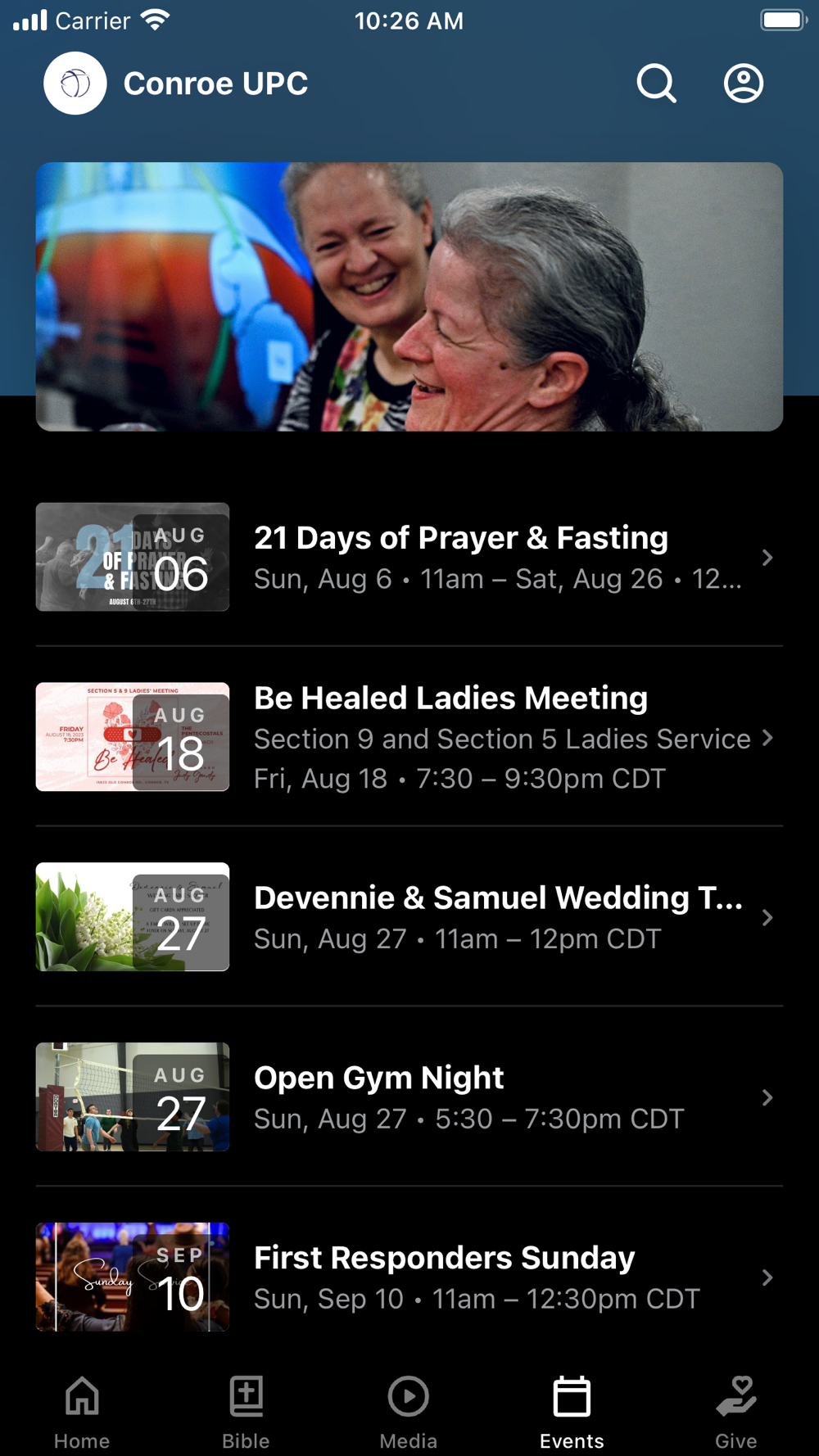Open the user profile icon
The width and height of the screenshot is (819, 1456).
click(744, 84)
